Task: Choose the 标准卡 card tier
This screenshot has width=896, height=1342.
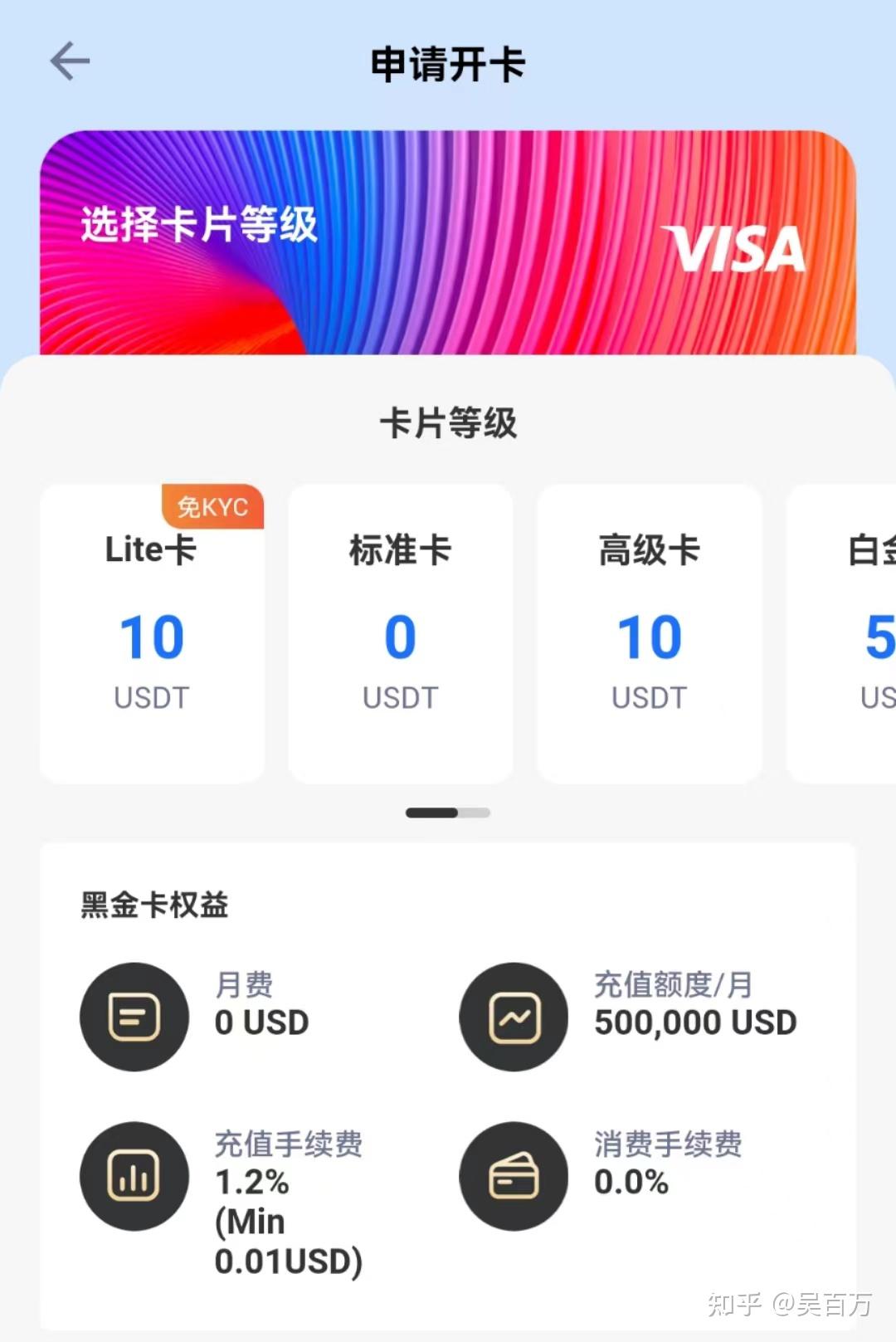Action: [400, 633]
